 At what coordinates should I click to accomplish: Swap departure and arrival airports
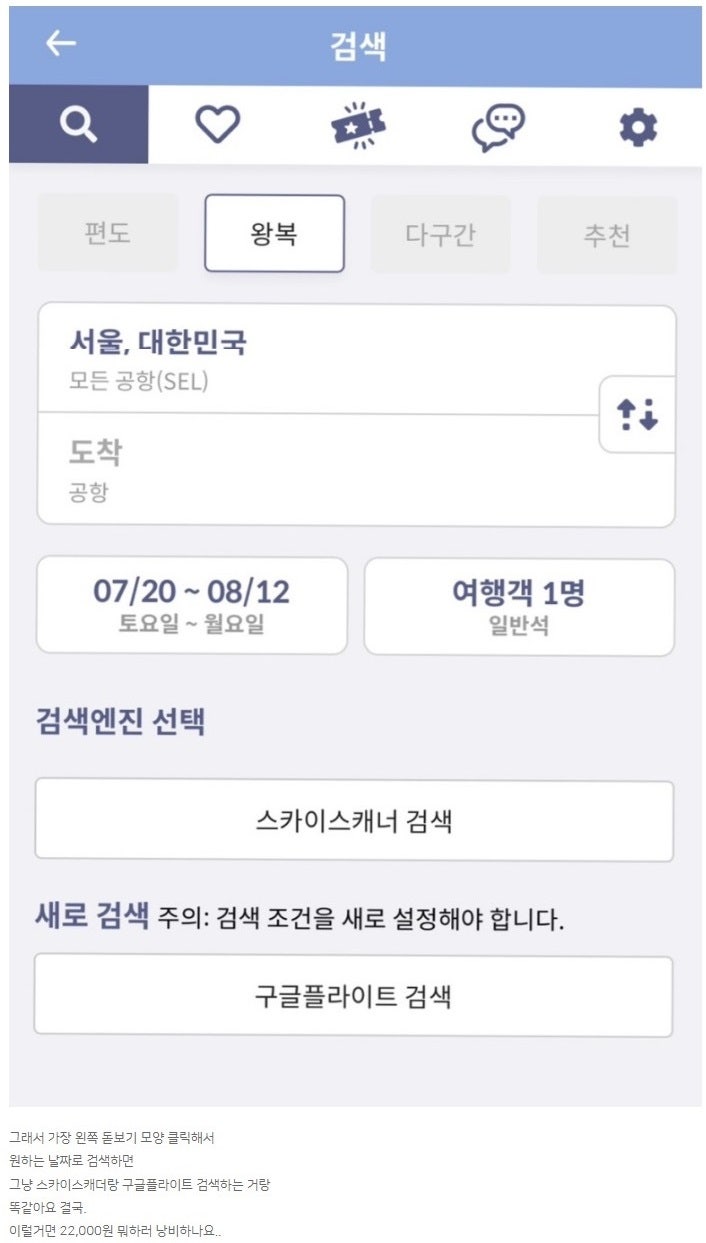tap(637, 415)
